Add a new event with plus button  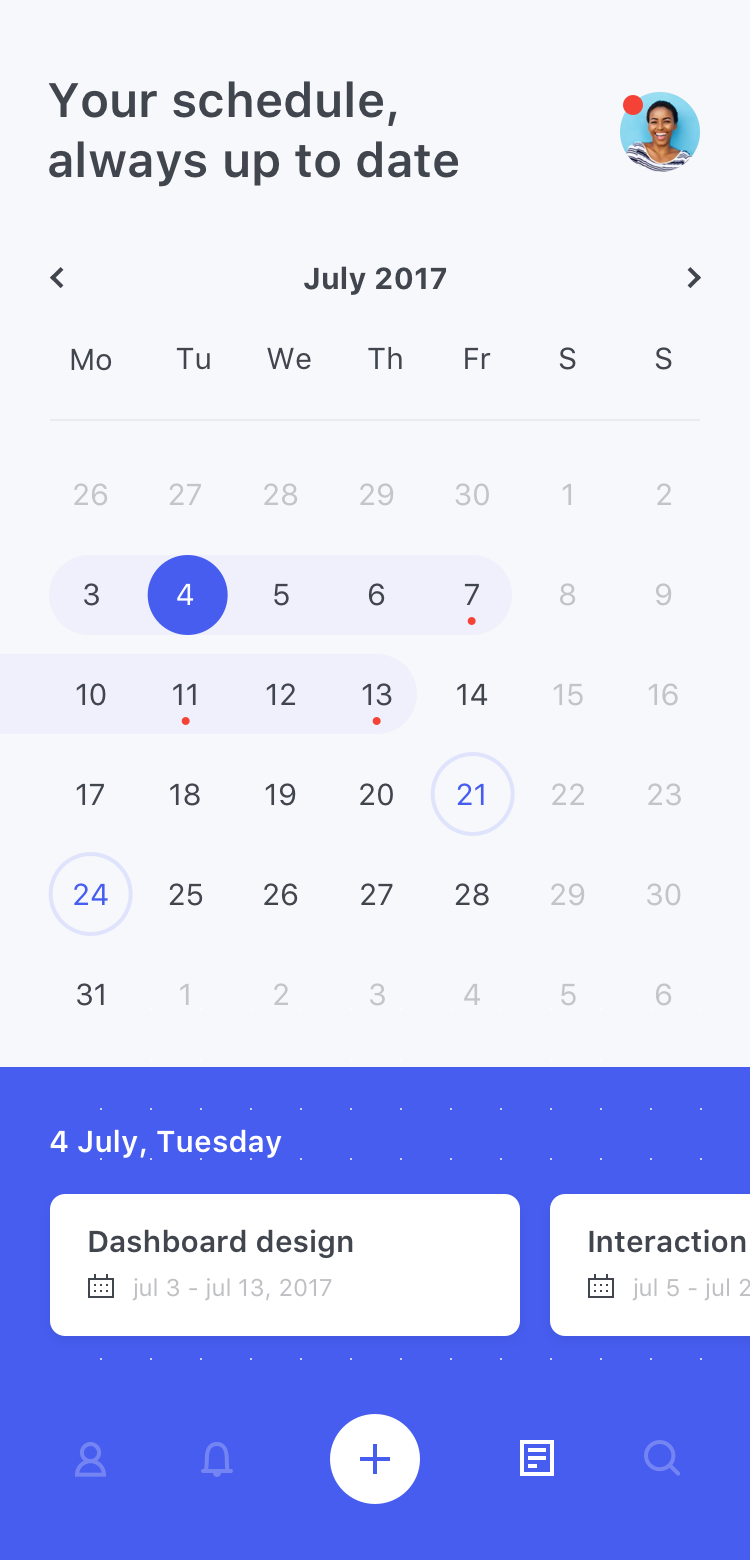[x=375, y=1459]
